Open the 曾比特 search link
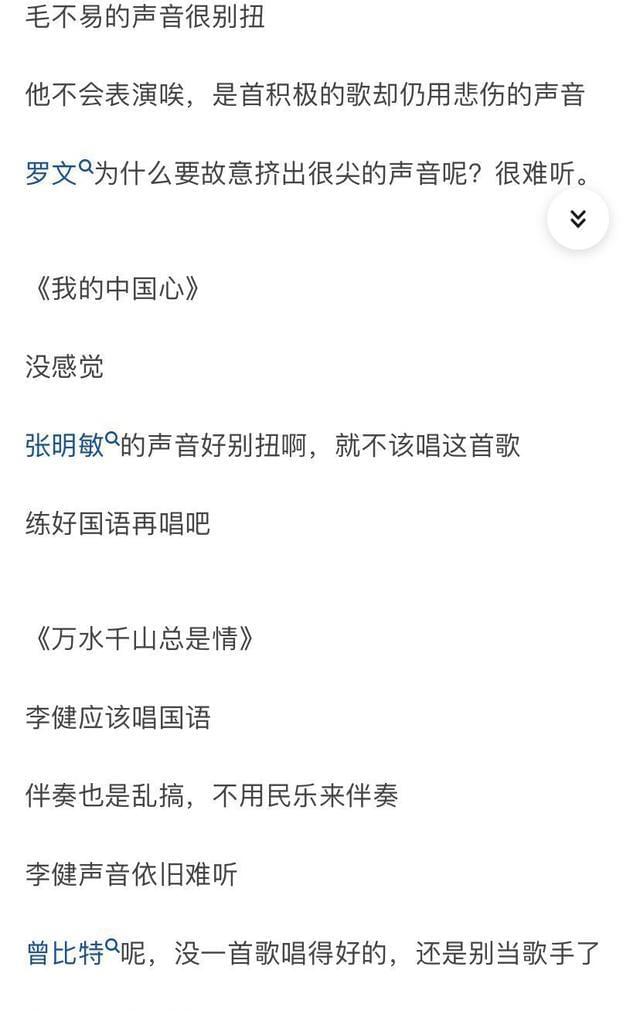640x1011 pixels. coord(70,952)
